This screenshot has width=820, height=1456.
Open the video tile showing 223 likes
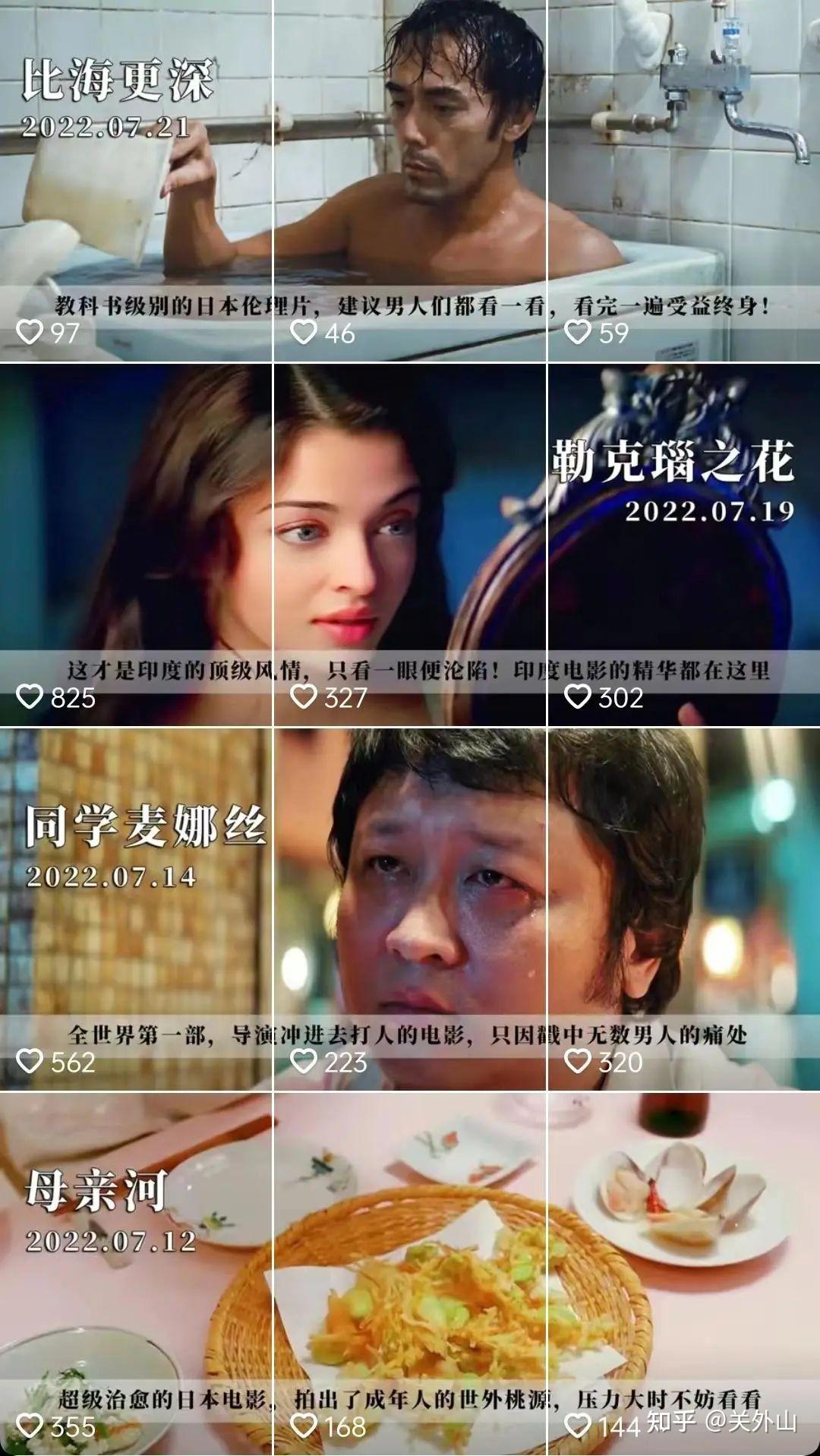pos(409,909)
